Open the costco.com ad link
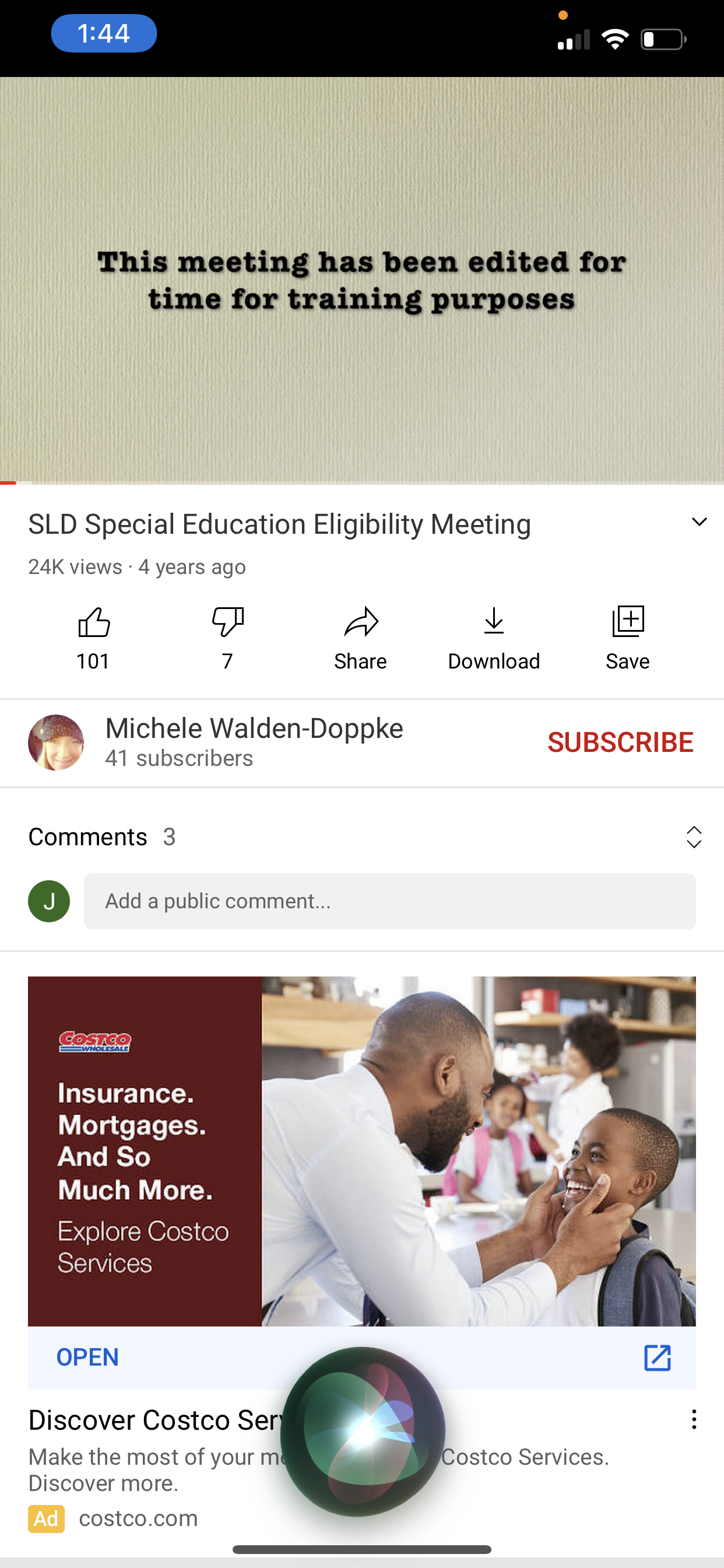Viewport: 724px width, 1568px height. pos(138,1518)
